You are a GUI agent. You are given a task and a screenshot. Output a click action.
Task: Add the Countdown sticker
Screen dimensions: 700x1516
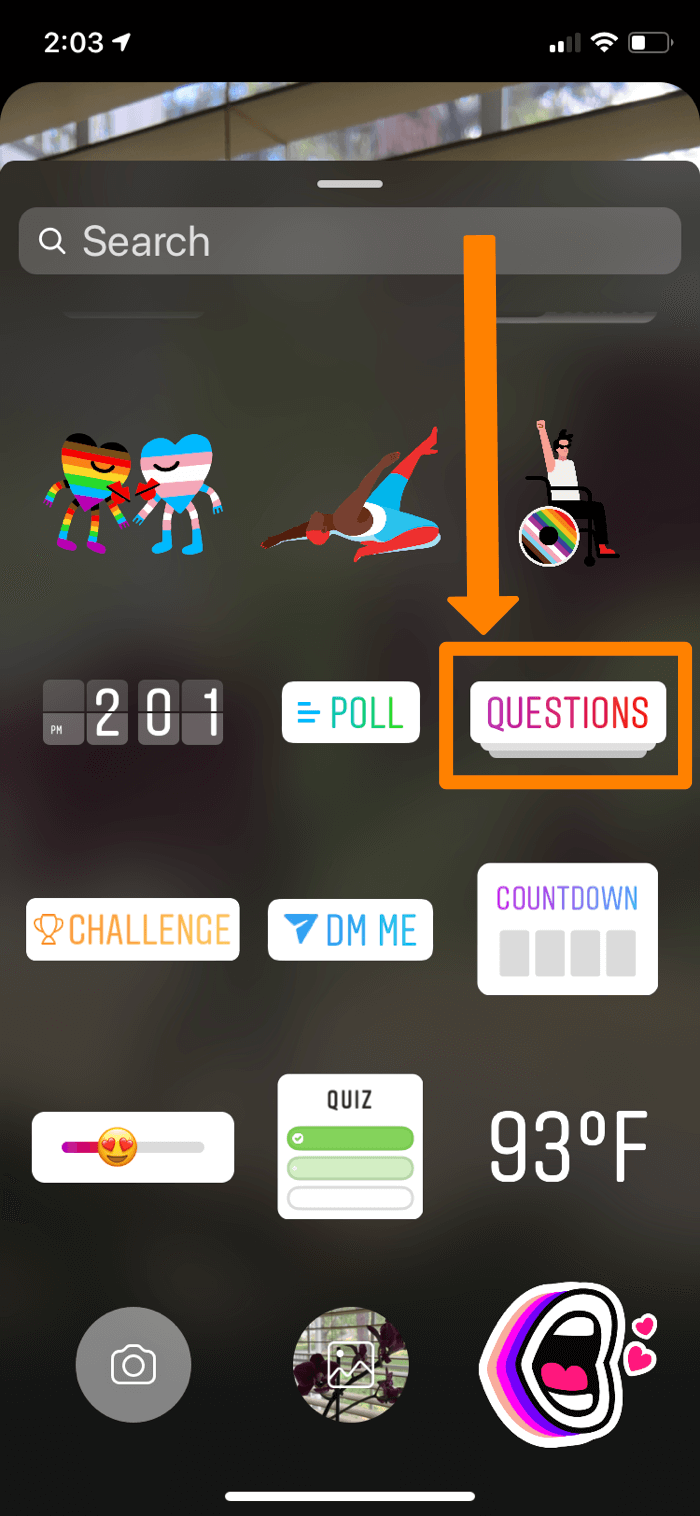pyautogui.click(x=568, y=929)
